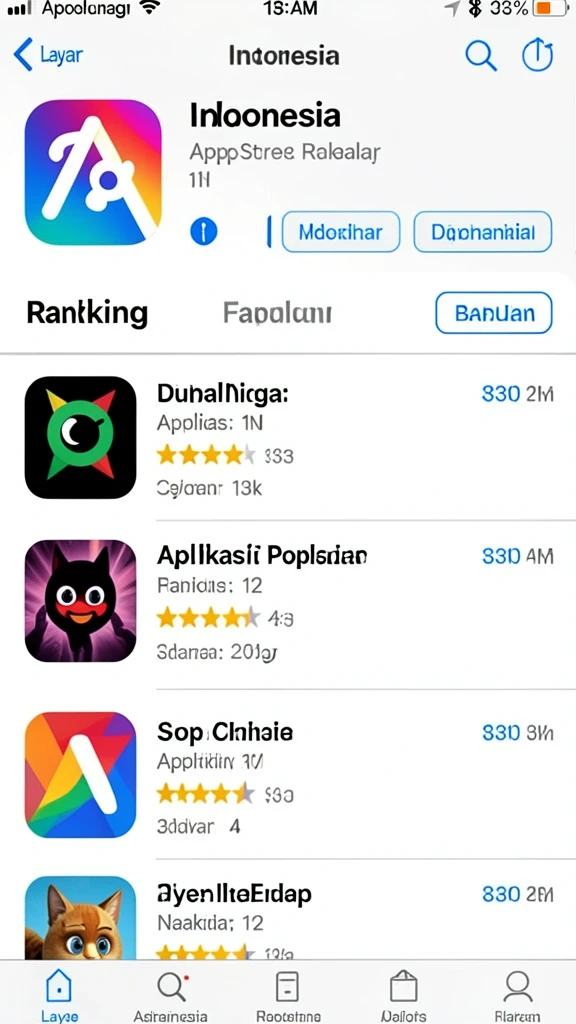Go back to Layar
Image resolution: width=576 pixels, height=1024 pixels.
click(48, 55)
